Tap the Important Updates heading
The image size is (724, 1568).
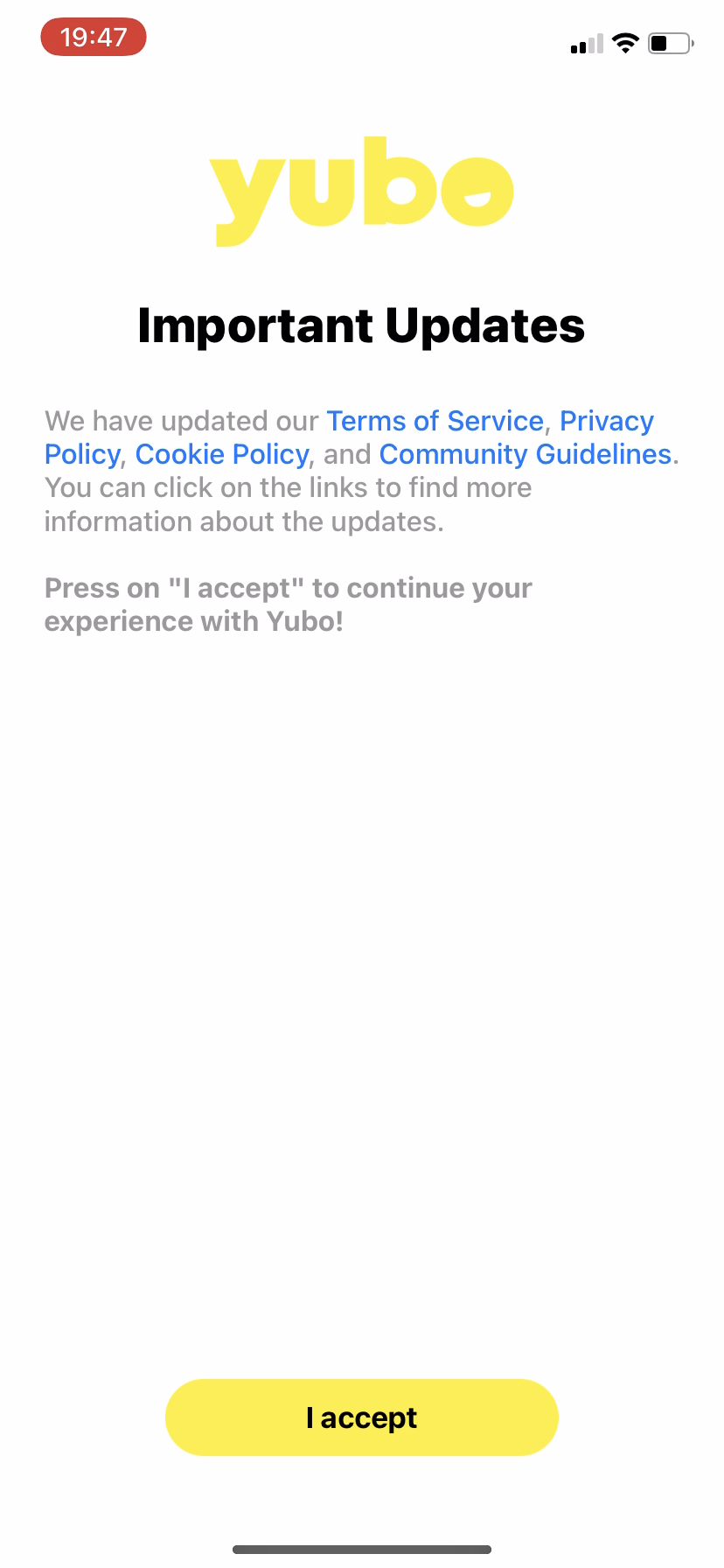pos(361,325)
